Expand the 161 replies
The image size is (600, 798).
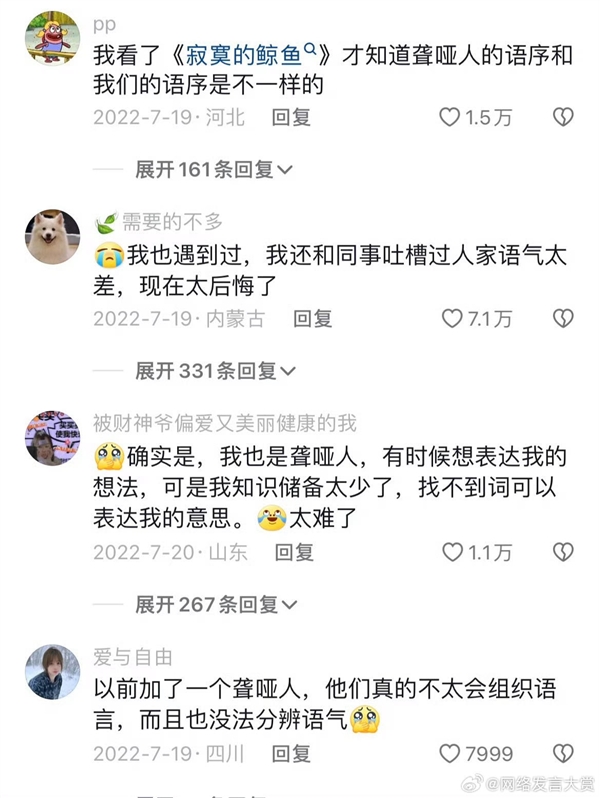tap(214, 170)
